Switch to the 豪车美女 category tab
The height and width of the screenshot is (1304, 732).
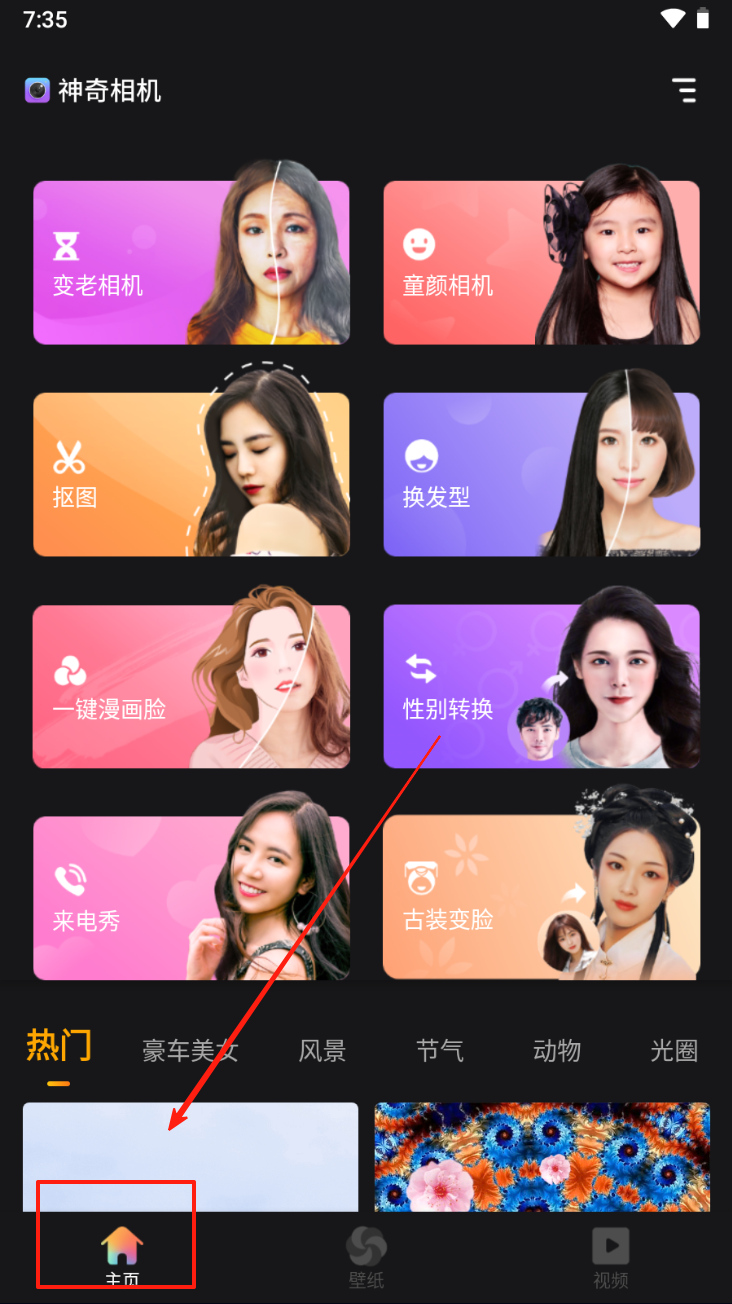pyautogui.click(x=190, y=1051)
